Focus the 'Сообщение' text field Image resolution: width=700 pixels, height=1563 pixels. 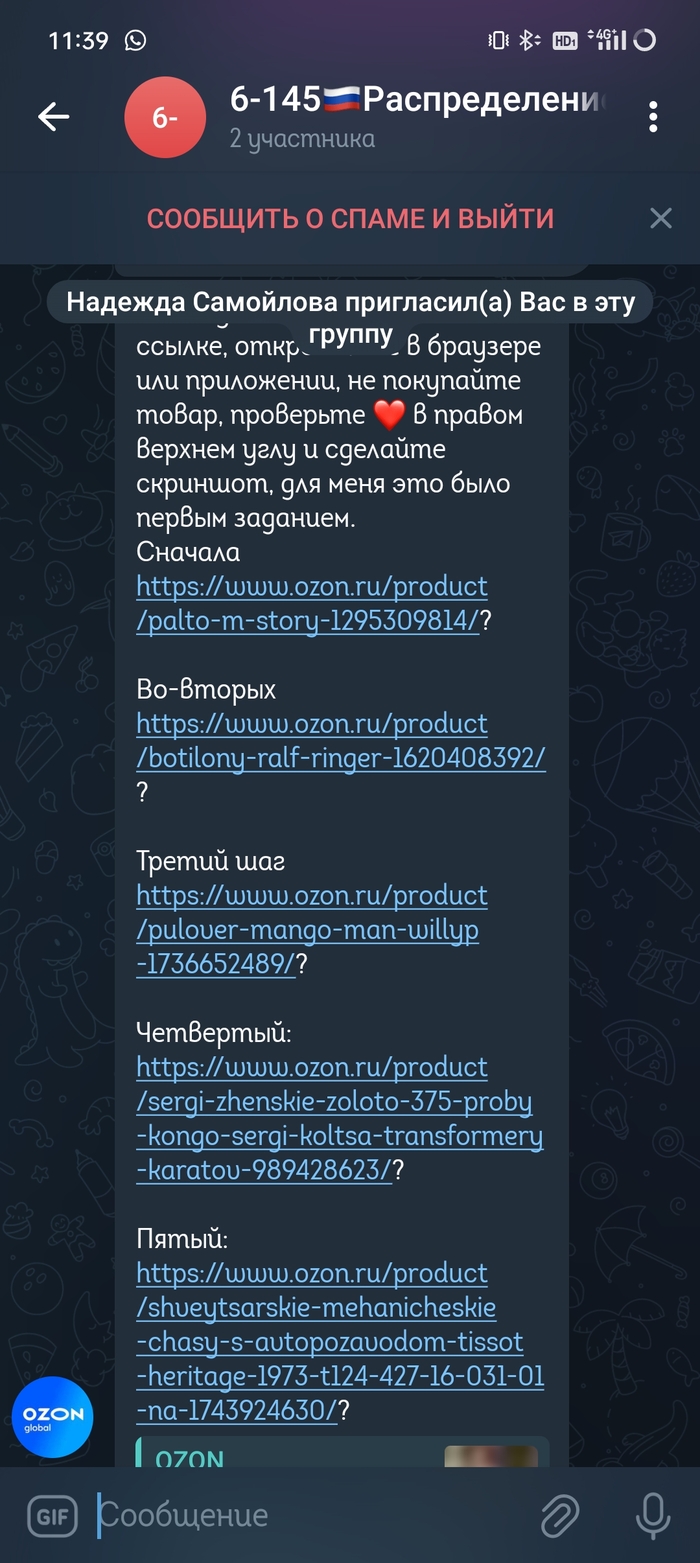tap(300, 1515)
